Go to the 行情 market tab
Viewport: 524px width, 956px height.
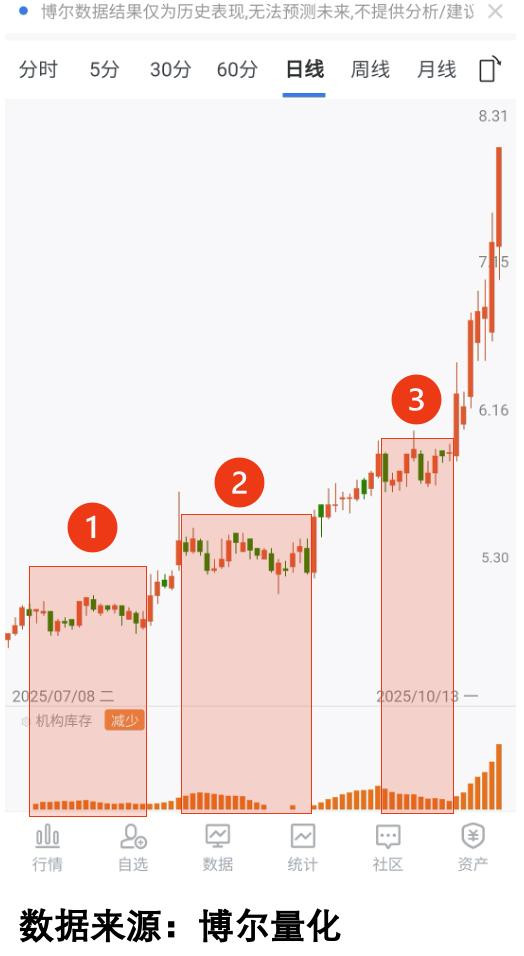[48, 847]
